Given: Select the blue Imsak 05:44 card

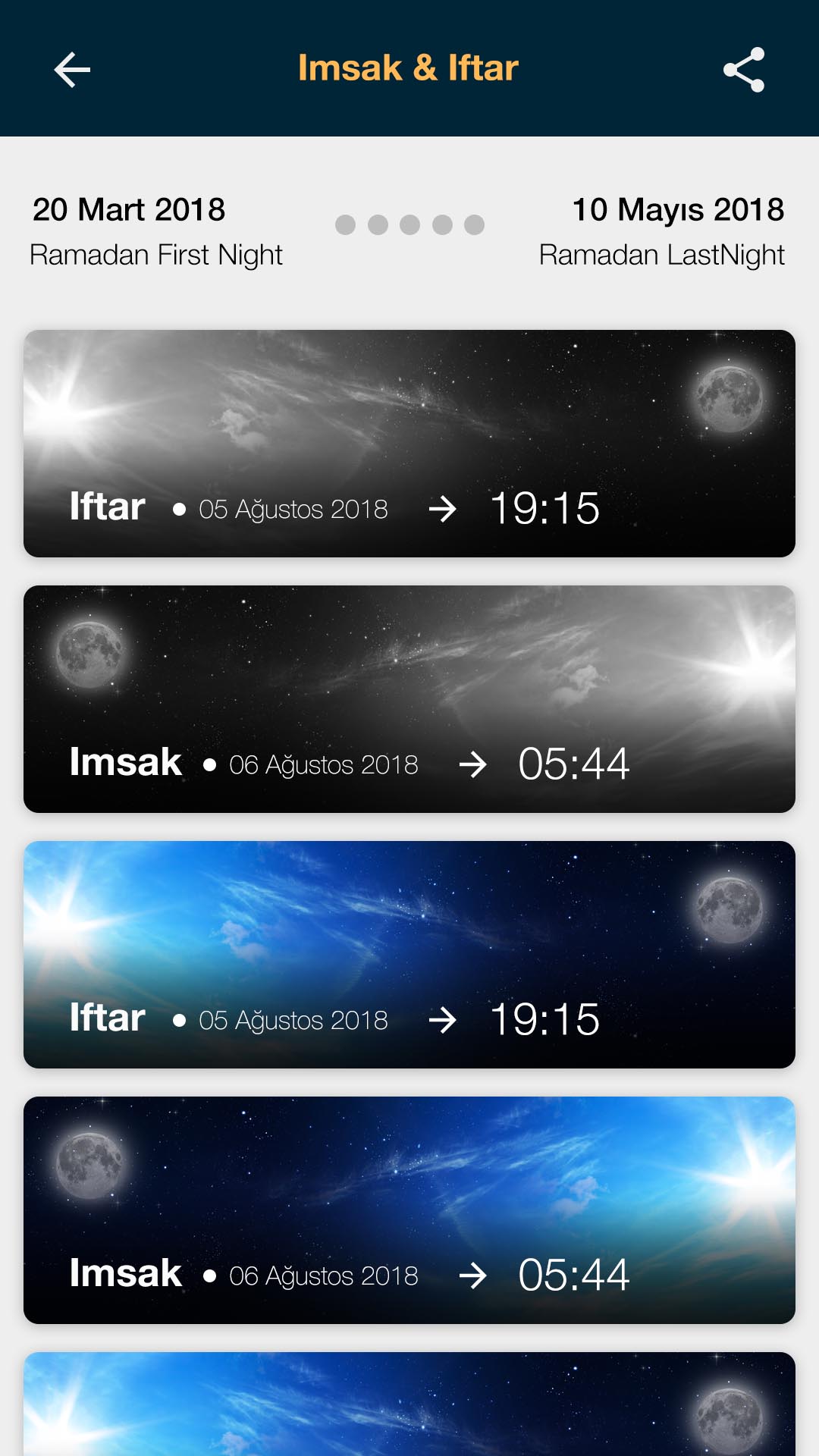Looking at the screenshot, I should pyautogui.click(x=409, y=1210).
